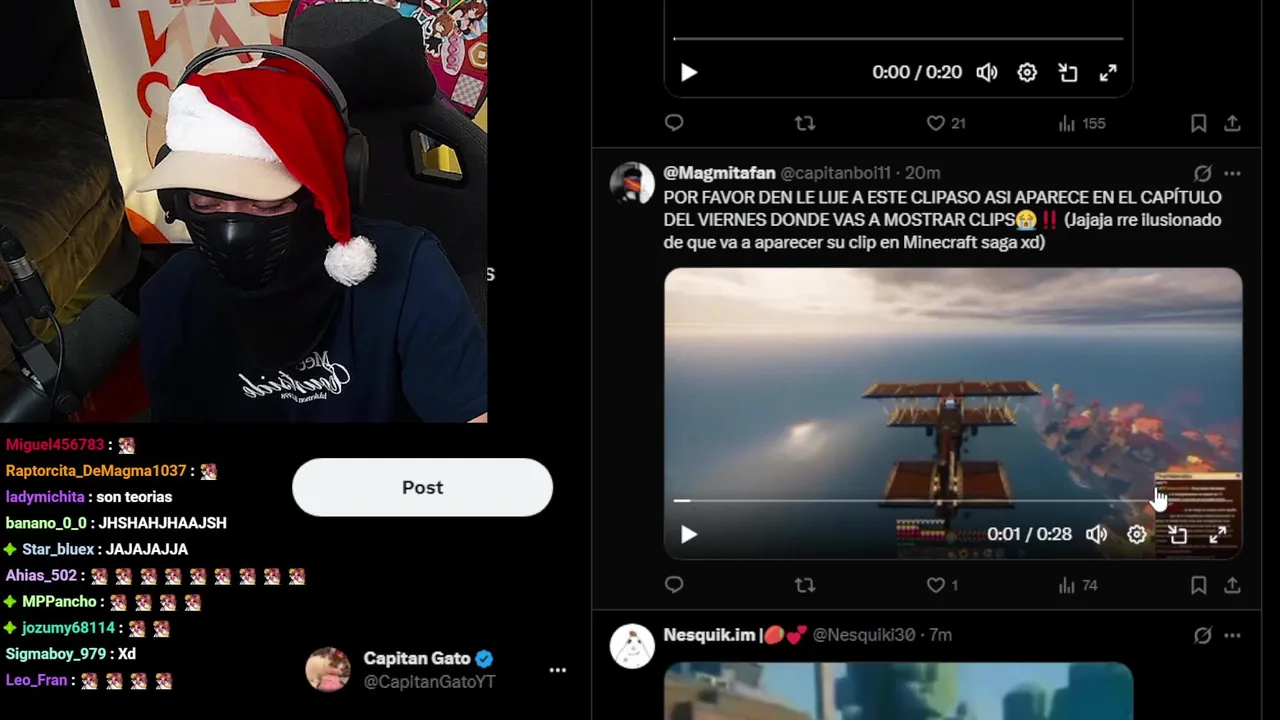The image size is (1280, 720).
Task: Play the 0:20 video above
Action: coord(689,73)
